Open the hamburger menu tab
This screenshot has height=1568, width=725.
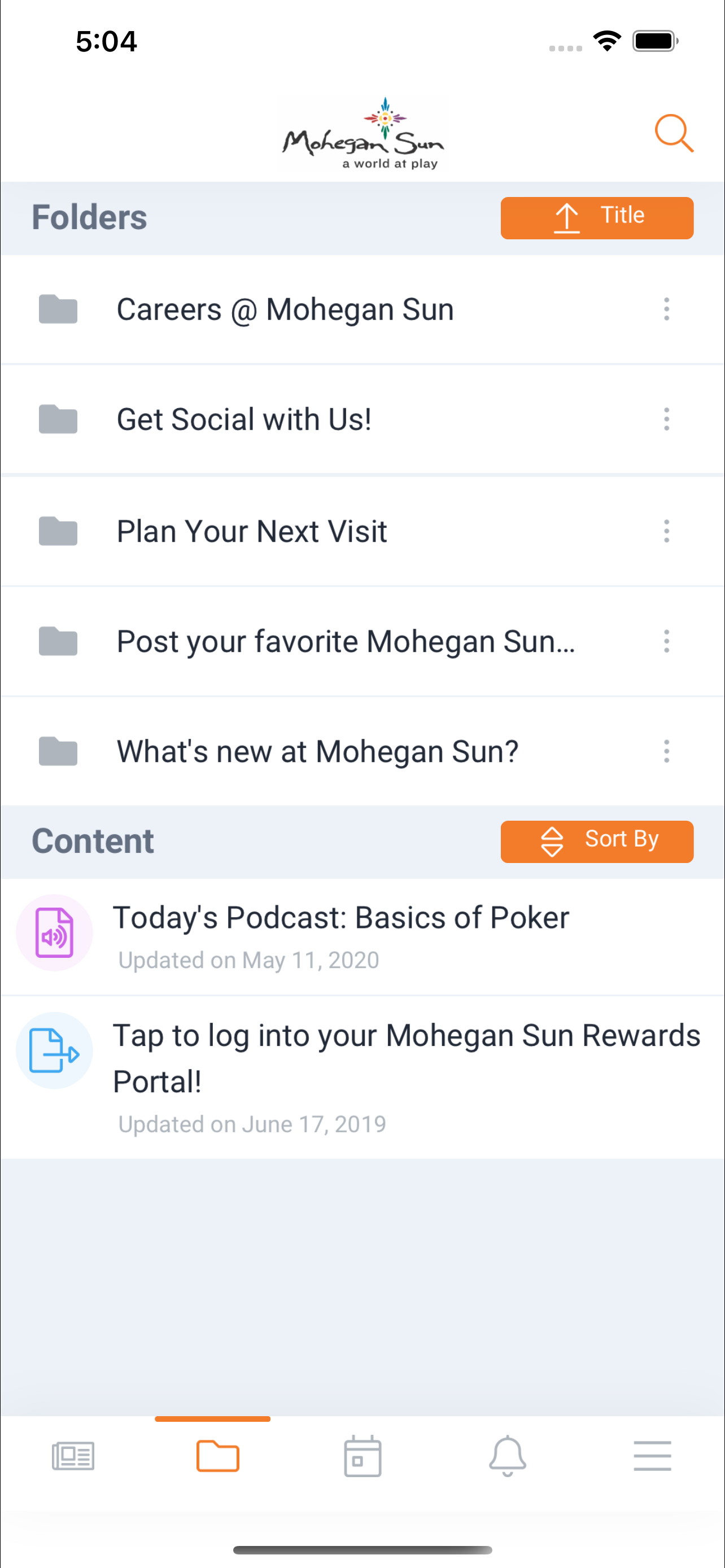652,1456
